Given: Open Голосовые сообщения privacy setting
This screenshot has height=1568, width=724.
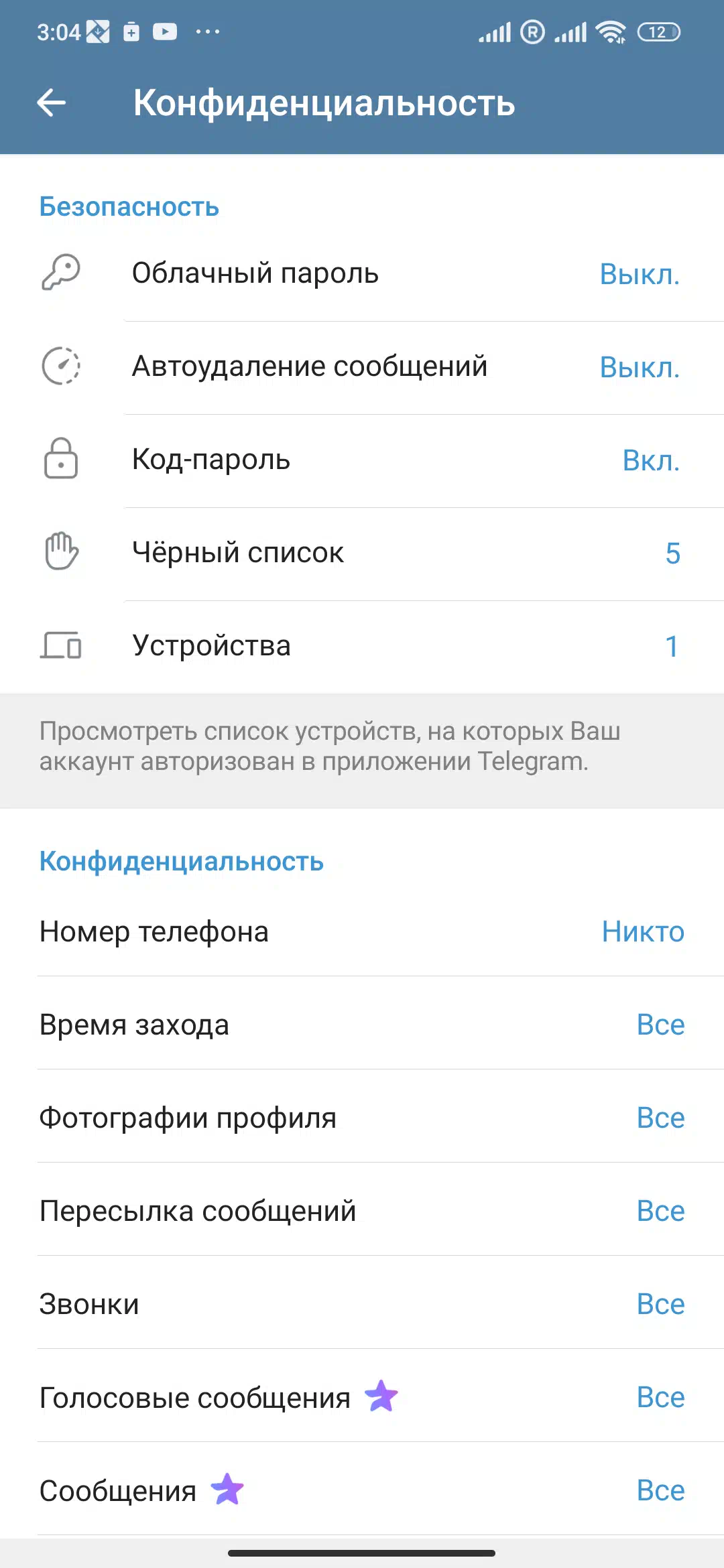Looking at the screenshot, I should click(x=362, y=1397).
